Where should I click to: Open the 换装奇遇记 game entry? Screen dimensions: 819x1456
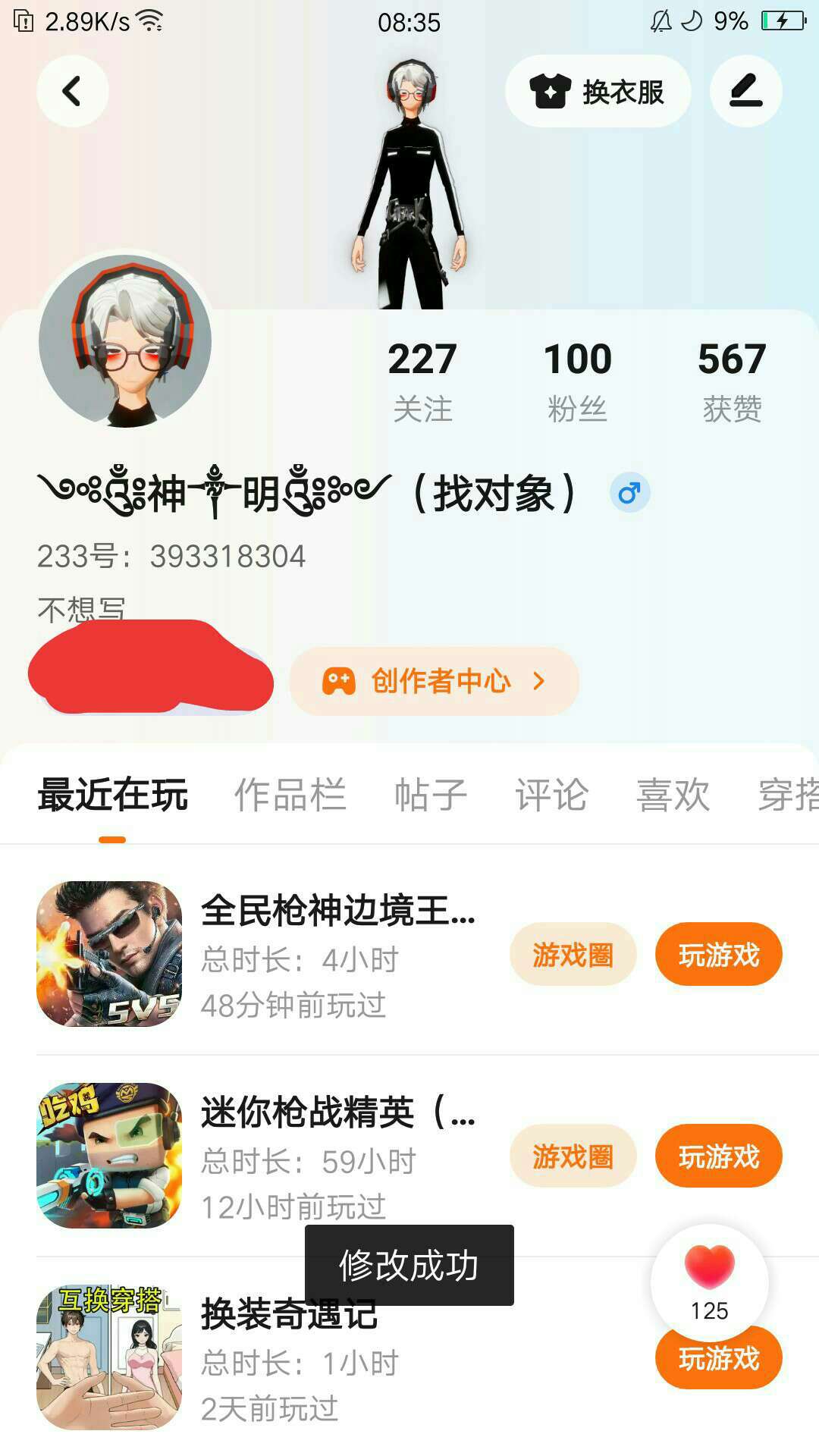[409, 1357]
